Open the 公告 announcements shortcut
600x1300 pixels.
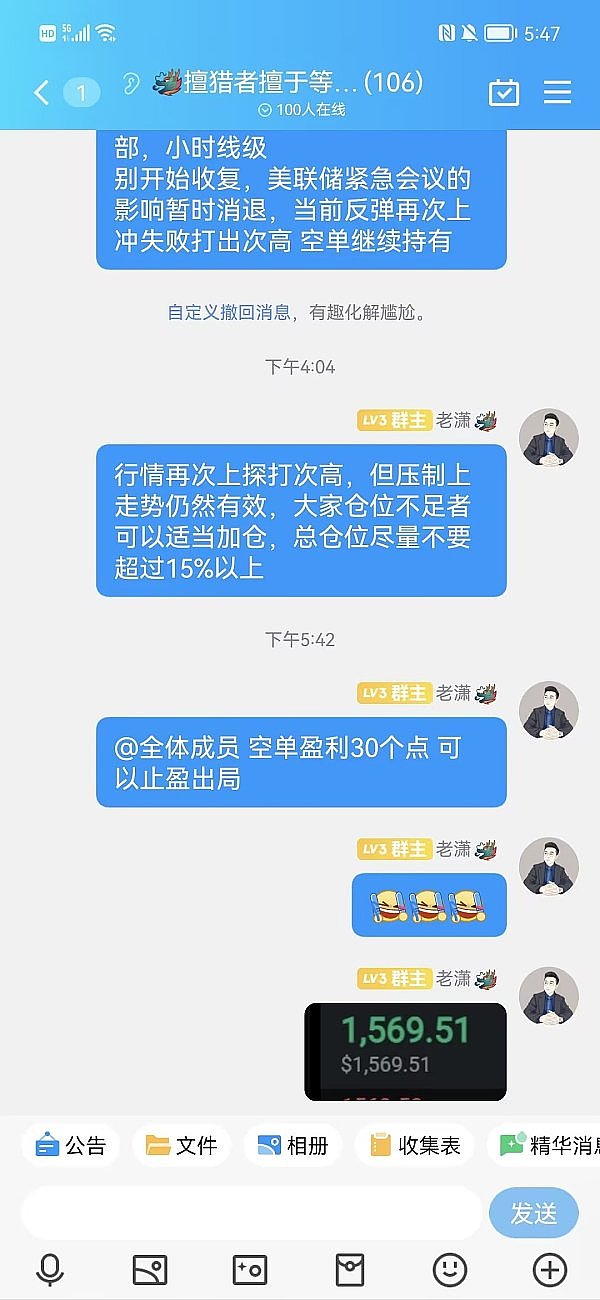click(x=71, y=1146)
